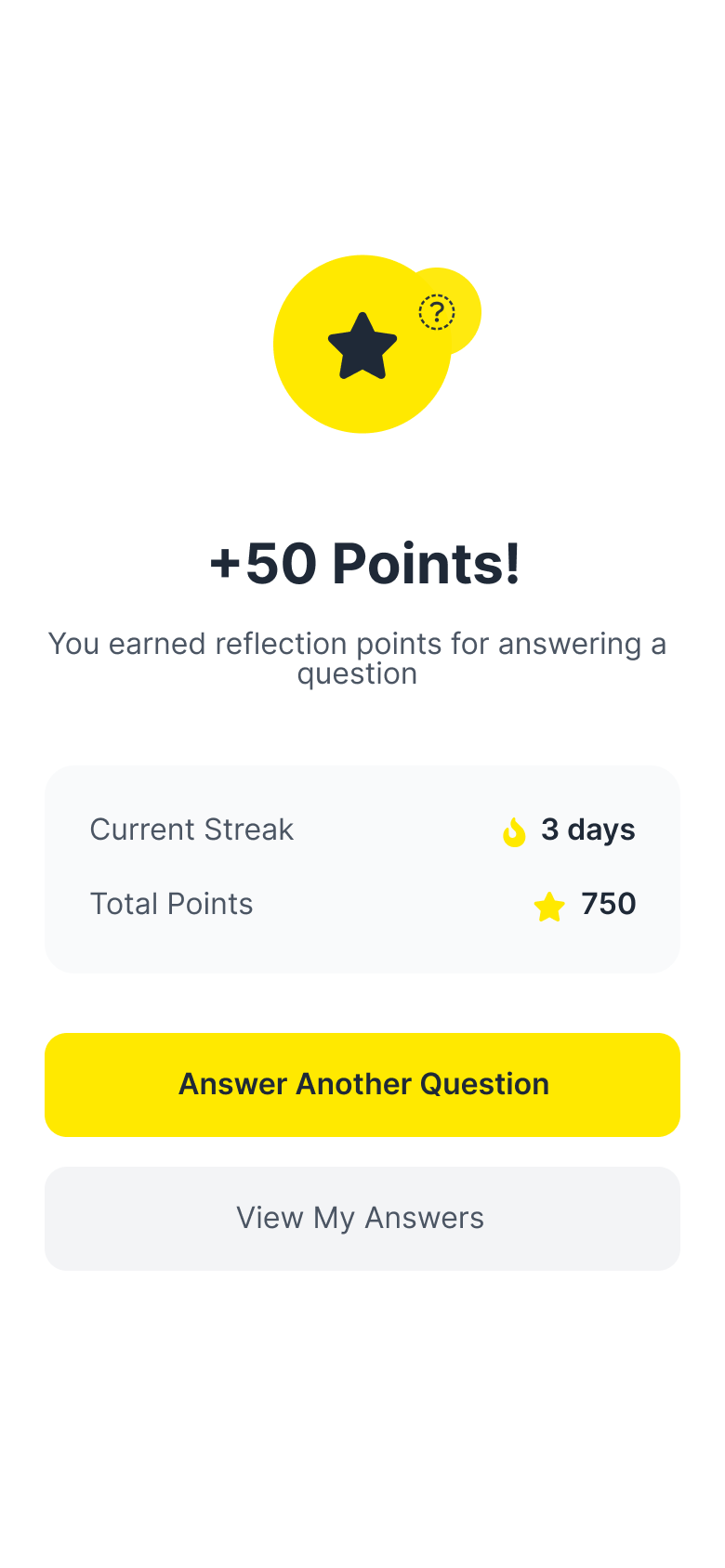This screenshot has height=1568, width=725.
Task: Click the flame streak icon
Action: click(514, 830)
